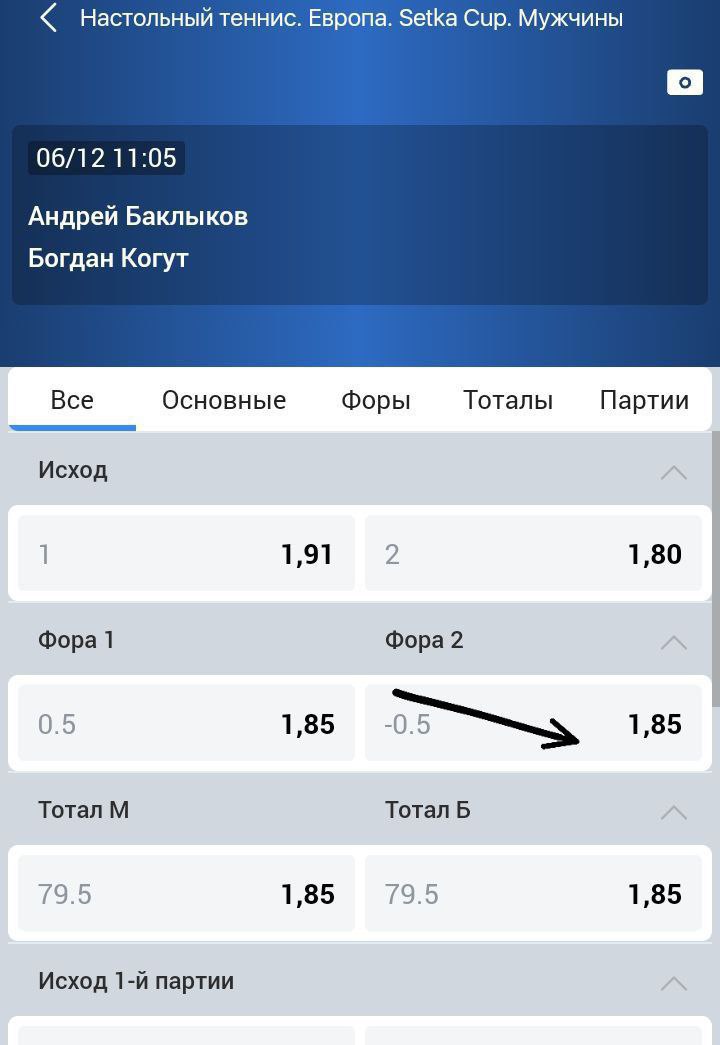Pick Фора 1 handicap 0.5
This screenshot has width=720, height=1045.
pos(186,724)
